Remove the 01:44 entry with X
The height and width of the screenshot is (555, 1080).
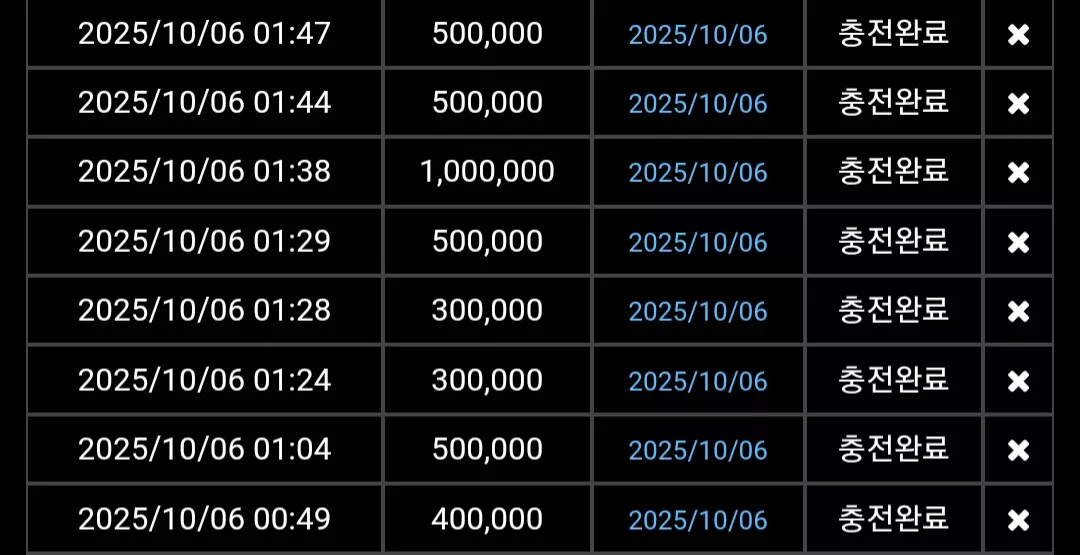1018,104
